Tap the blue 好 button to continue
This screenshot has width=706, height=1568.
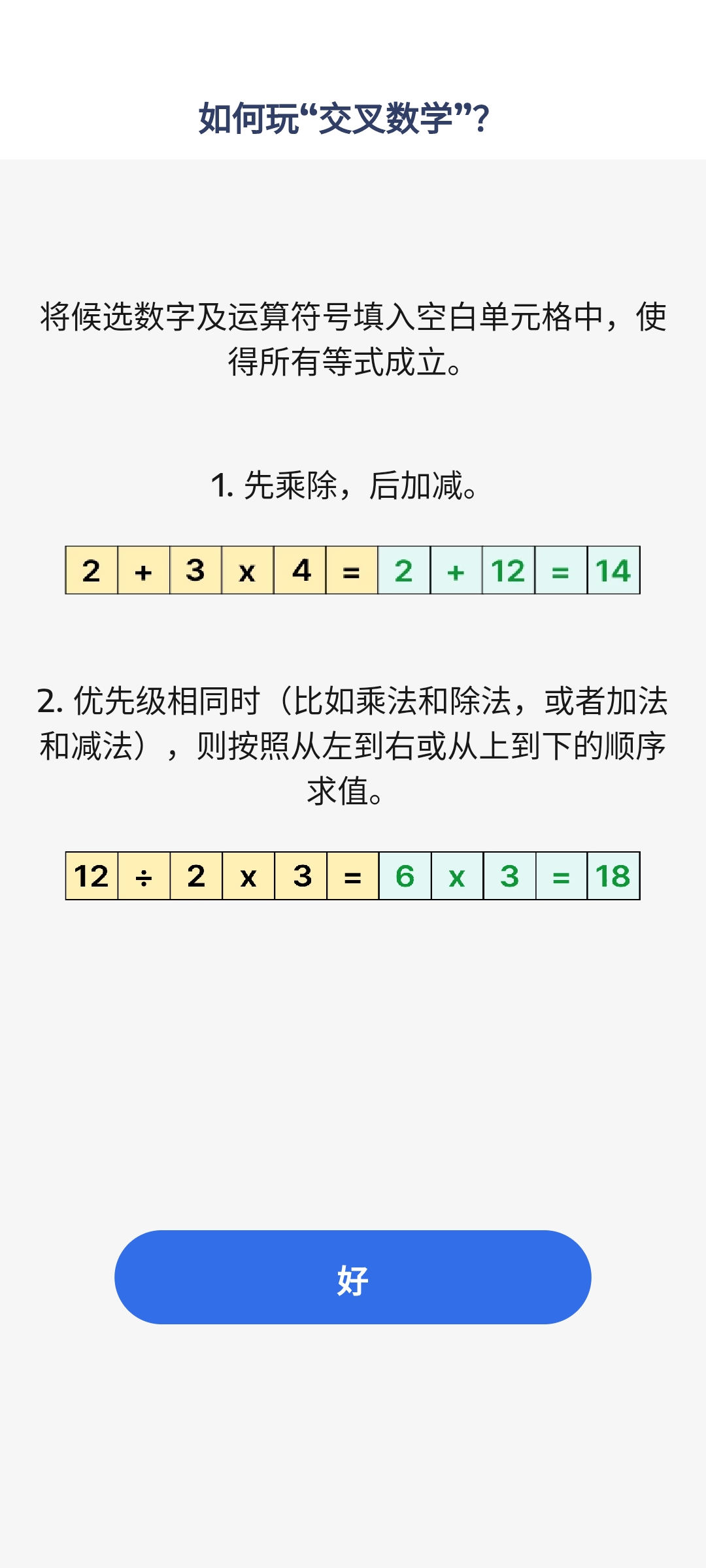point(353,1277)
